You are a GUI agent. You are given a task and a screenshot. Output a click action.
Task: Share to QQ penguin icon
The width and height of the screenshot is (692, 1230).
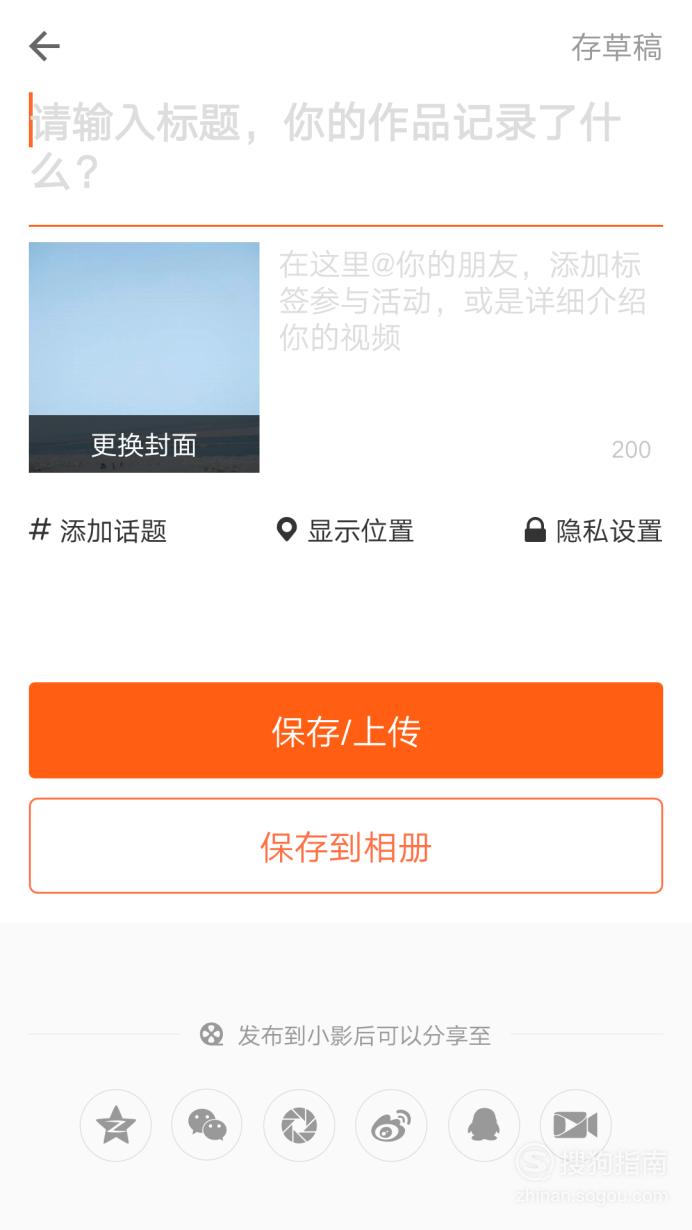pyautogui.click(x=484, y=1126)
